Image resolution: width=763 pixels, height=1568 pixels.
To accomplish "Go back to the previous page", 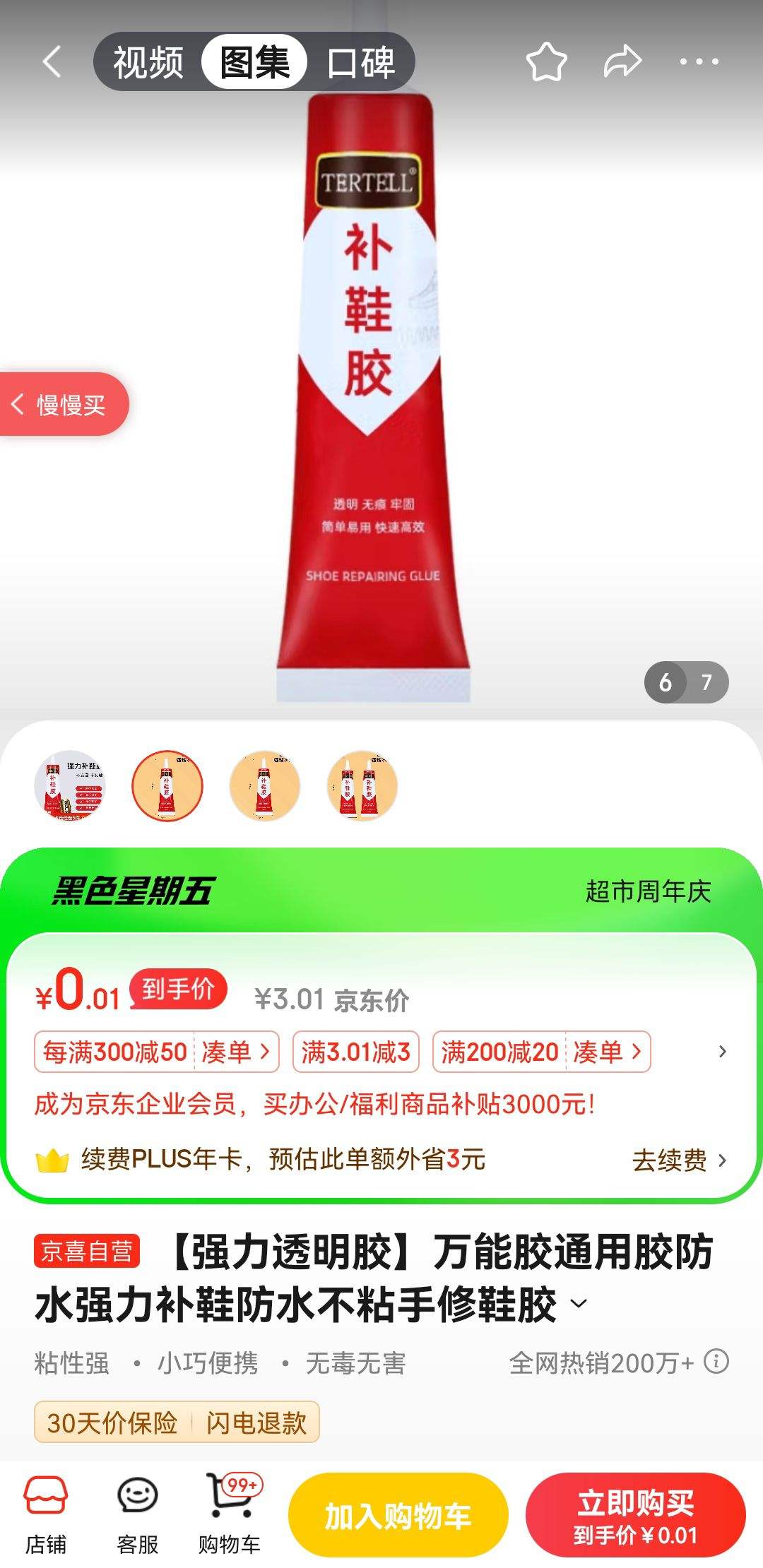I will click(52, 61).
